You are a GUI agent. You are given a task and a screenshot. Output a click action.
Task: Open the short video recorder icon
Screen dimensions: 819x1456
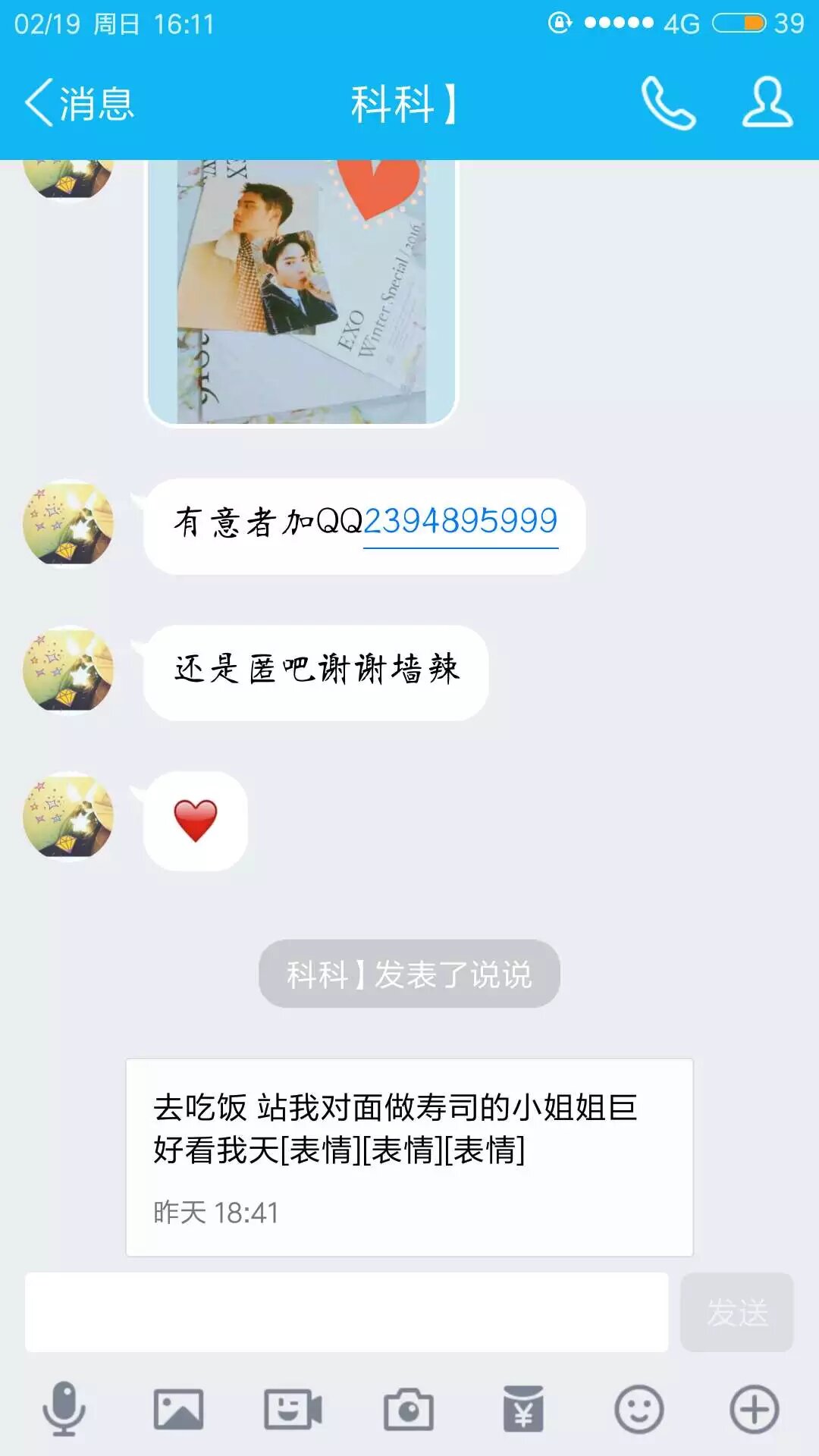click(293, 1410)
